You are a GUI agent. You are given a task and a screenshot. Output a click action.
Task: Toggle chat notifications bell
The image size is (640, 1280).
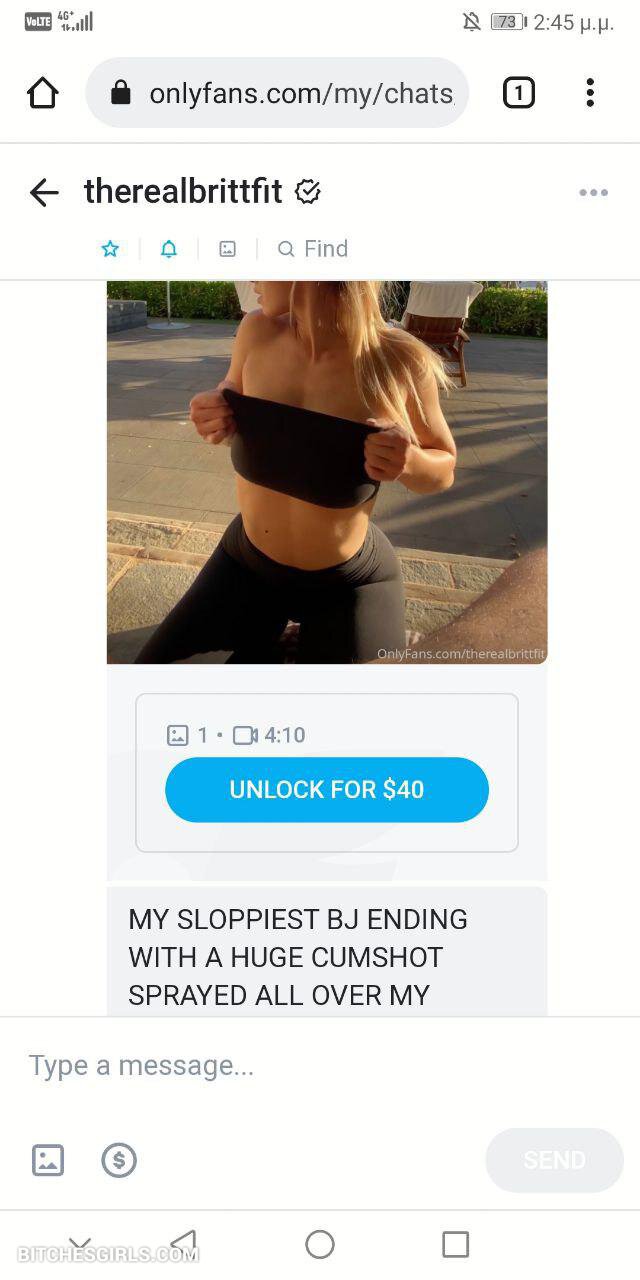click(x=169, y=249)
